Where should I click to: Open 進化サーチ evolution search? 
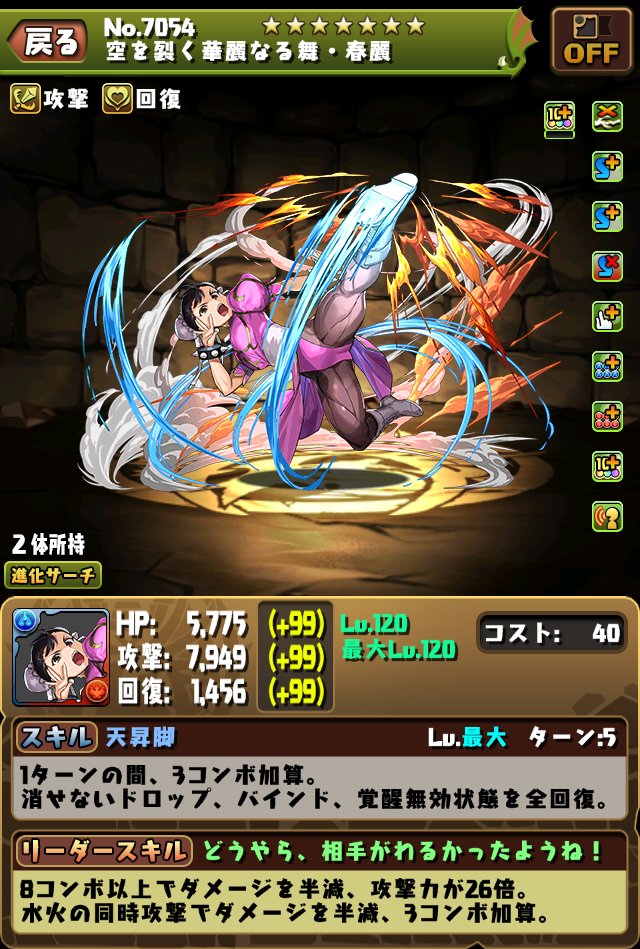pos(53,575)
